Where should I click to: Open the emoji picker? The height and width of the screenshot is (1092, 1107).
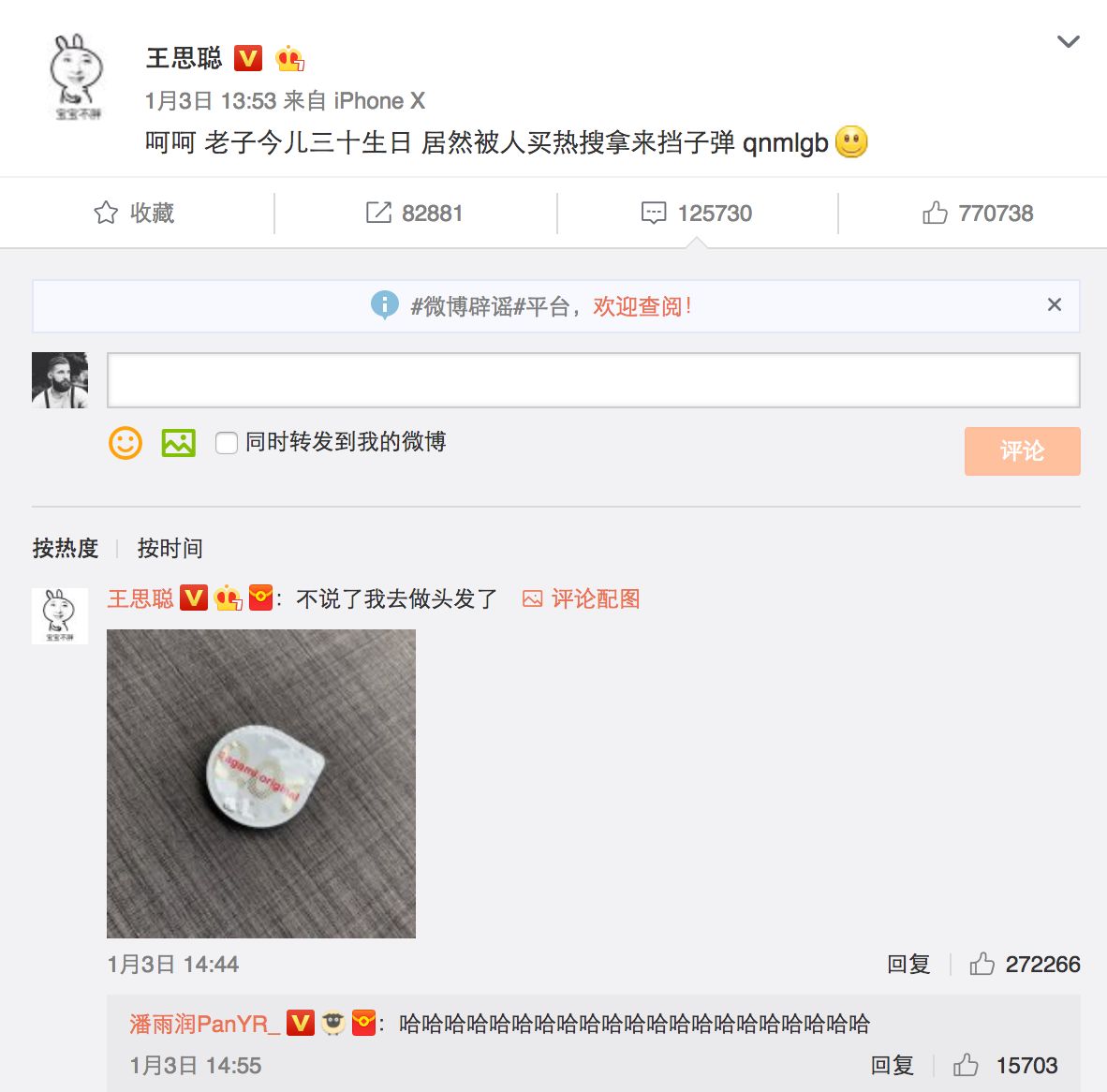pos(125,442)
